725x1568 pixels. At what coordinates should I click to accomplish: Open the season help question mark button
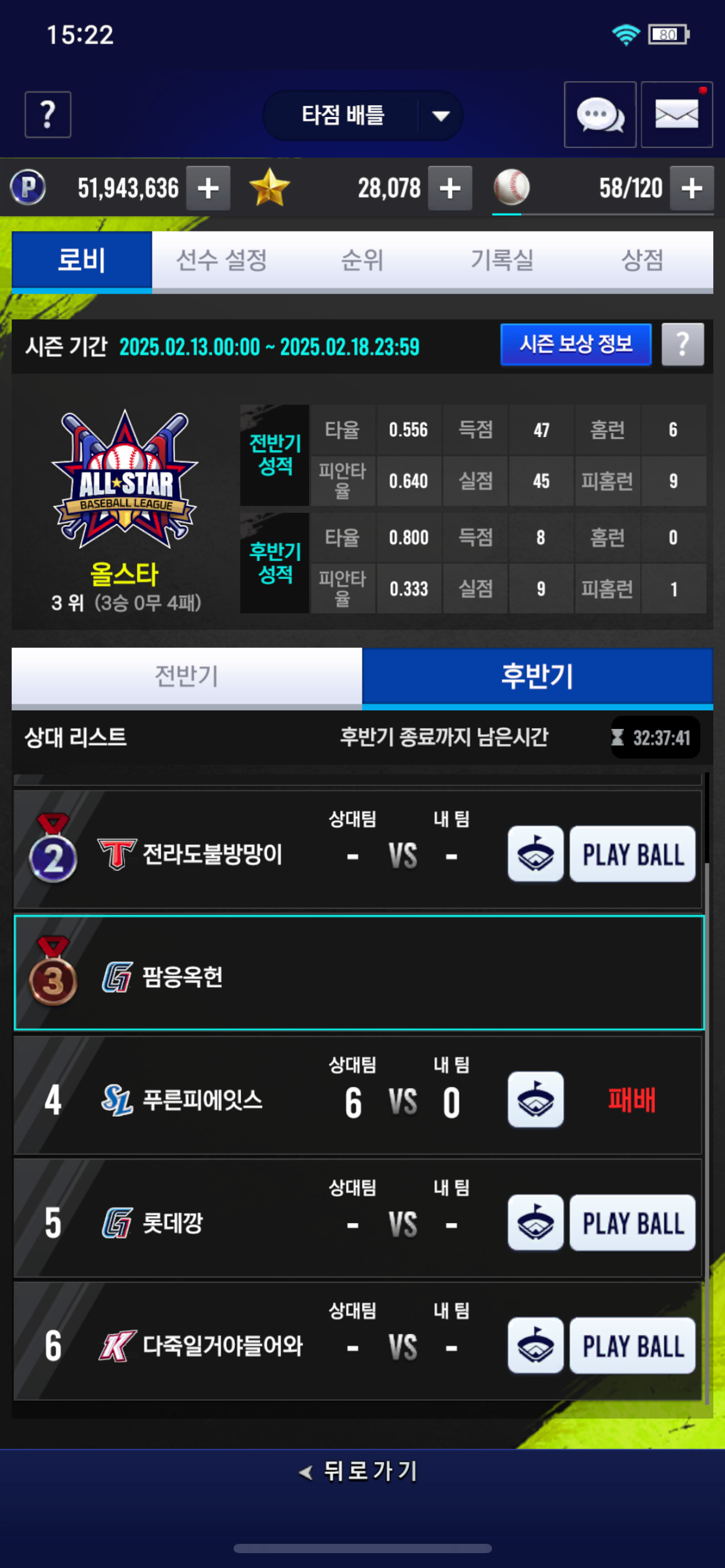click(682, 344)
